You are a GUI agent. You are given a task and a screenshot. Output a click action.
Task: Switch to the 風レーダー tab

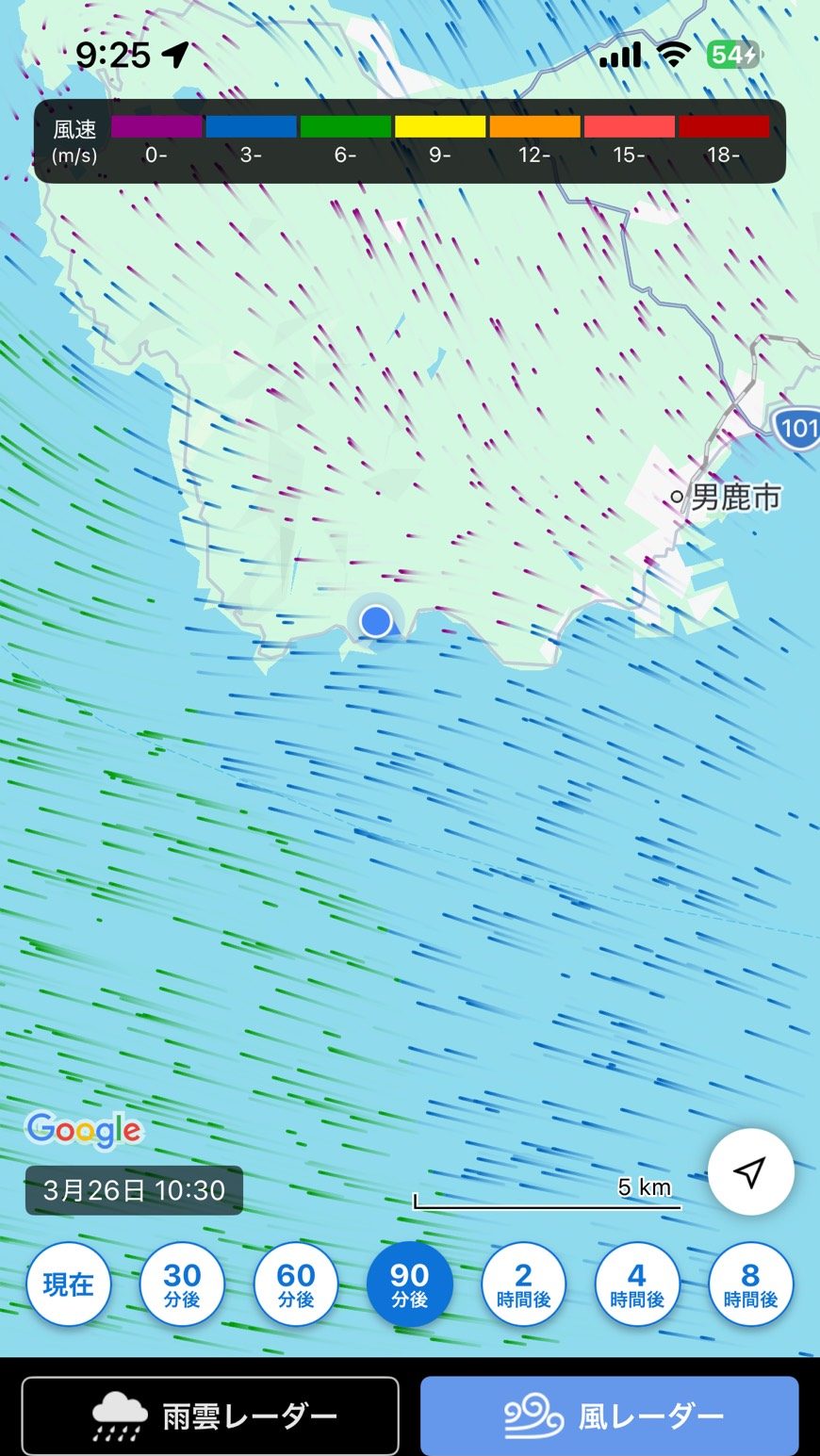(609, 1415)
